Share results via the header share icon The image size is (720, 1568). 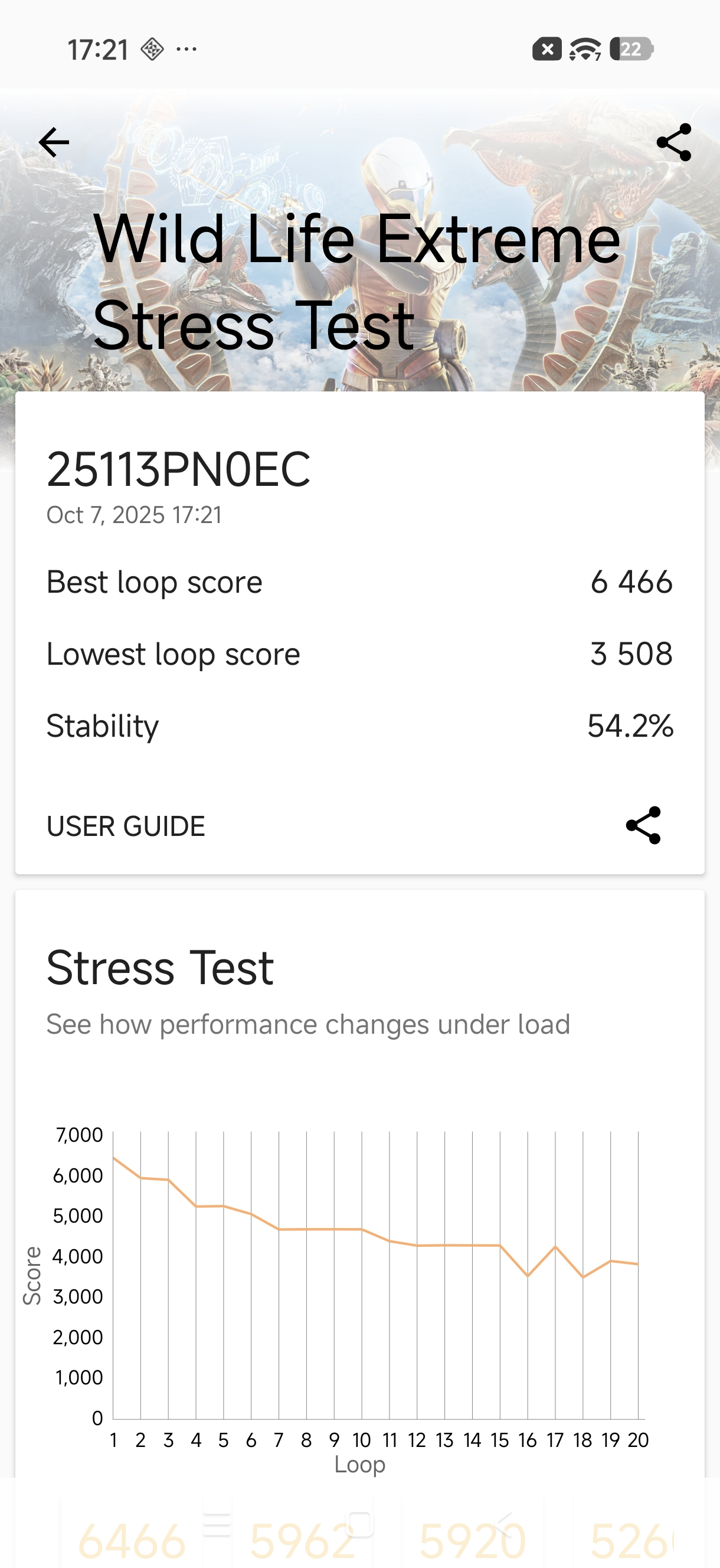tap(674, 142)
